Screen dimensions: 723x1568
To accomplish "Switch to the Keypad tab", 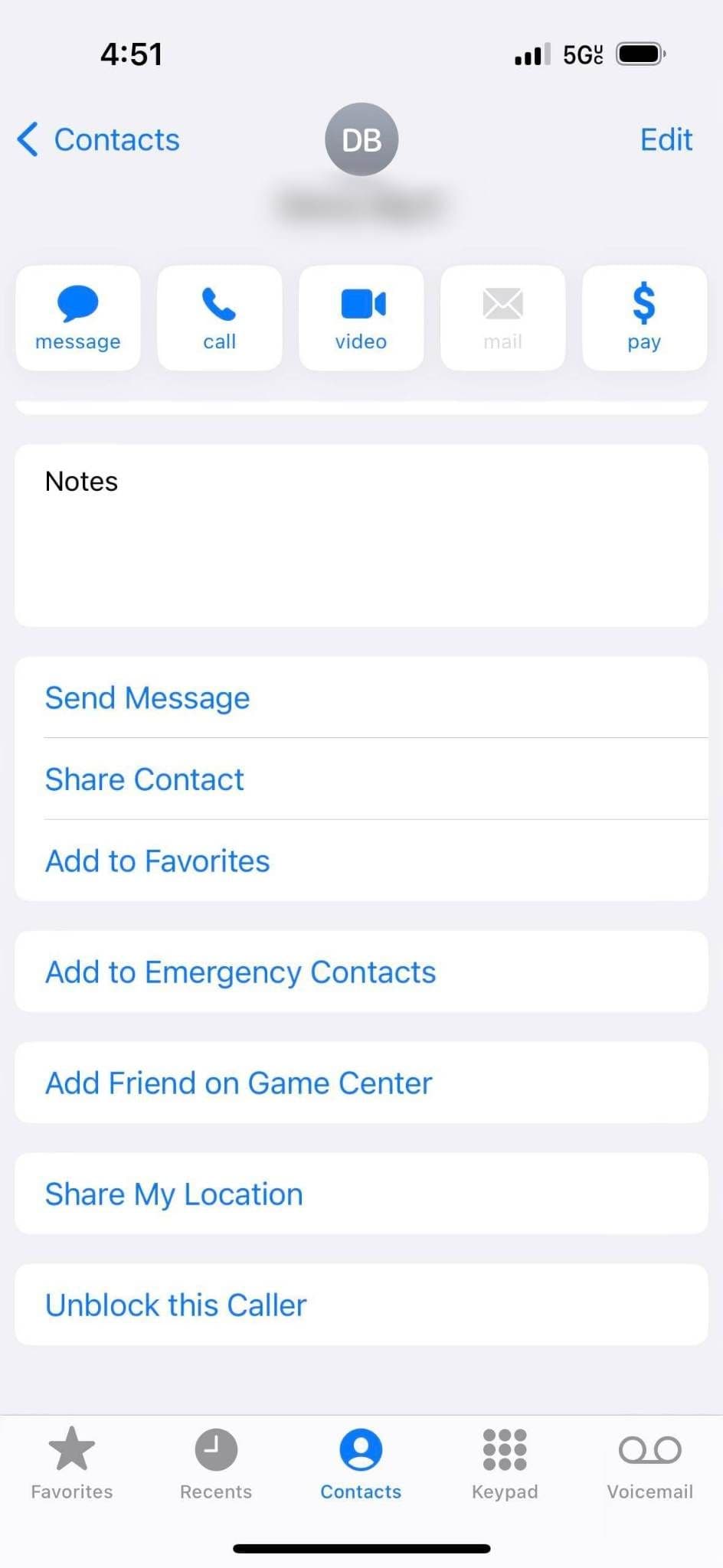I will pyautogui.click(x=505, y=1463).
